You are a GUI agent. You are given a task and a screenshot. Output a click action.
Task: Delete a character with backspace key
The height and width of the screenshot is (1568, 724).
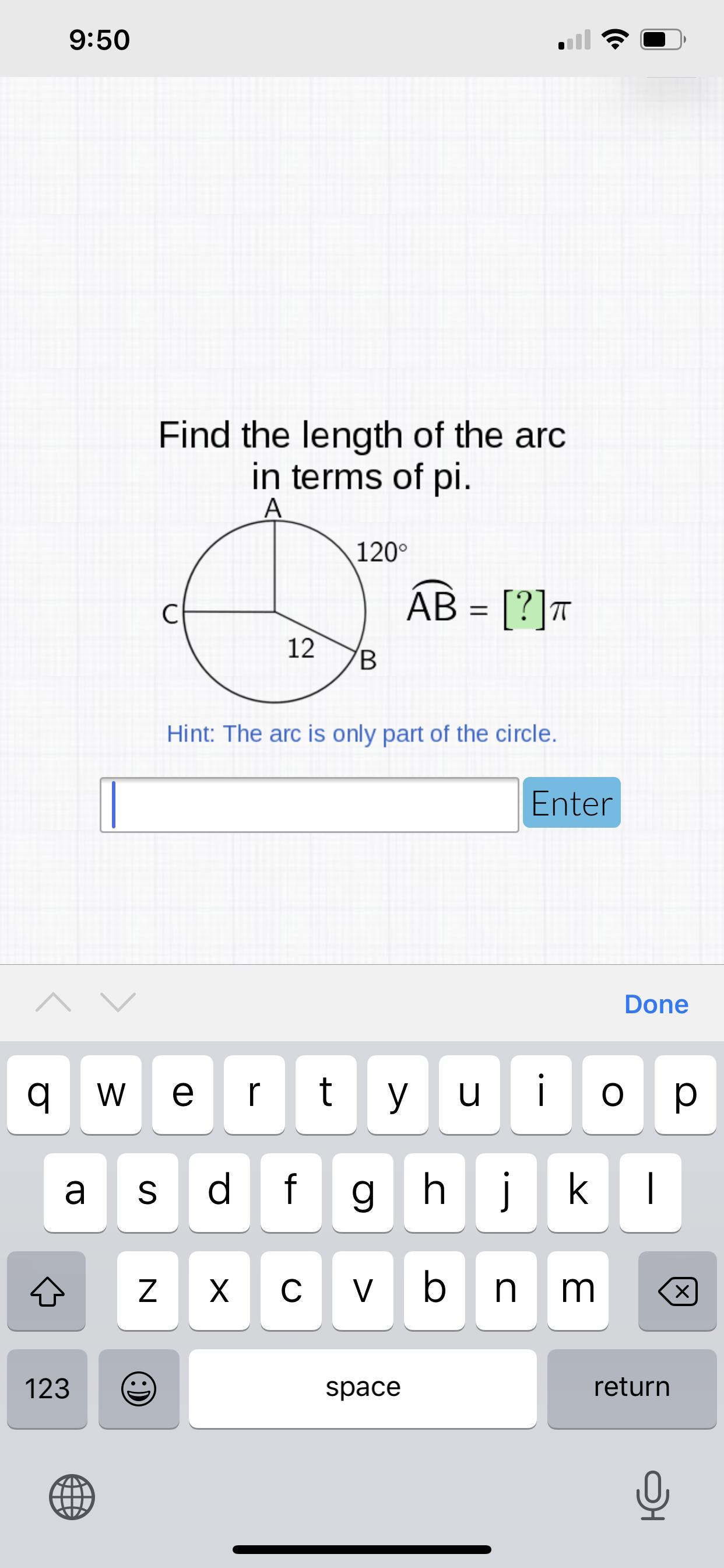click(677, 1290)
